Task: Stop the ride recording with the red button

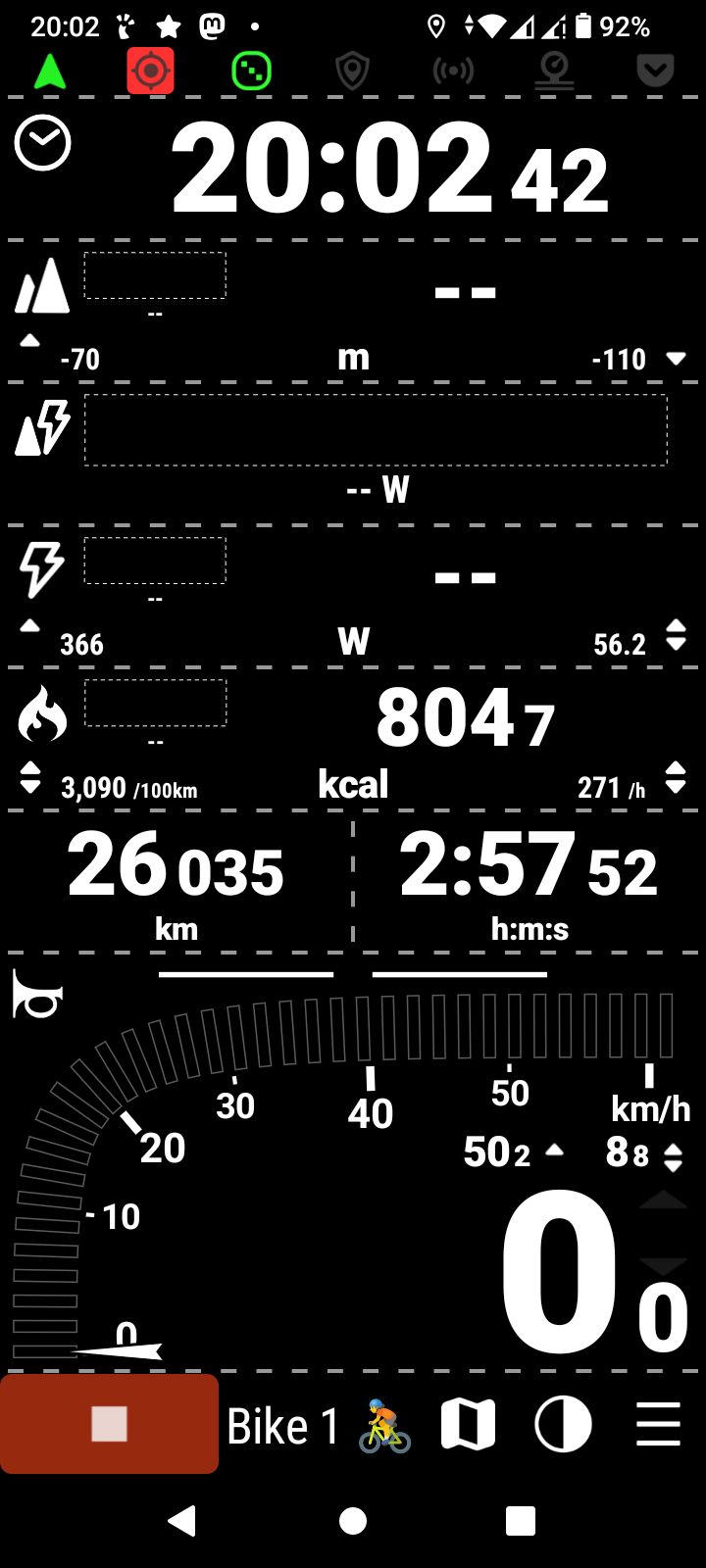Action: [x=109, y=1424]
